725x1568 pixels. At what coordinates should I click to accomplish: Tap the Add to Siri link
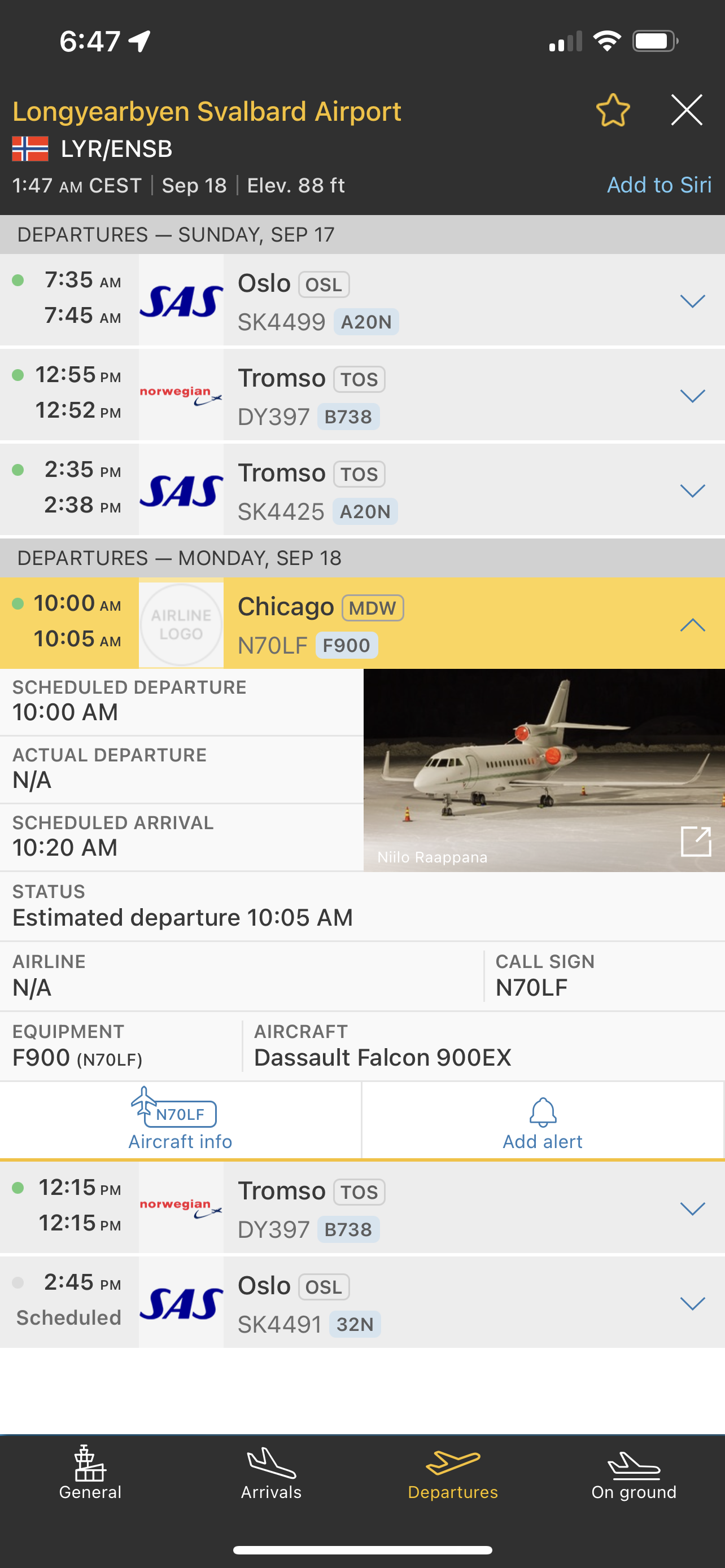(x=658, y=185)
